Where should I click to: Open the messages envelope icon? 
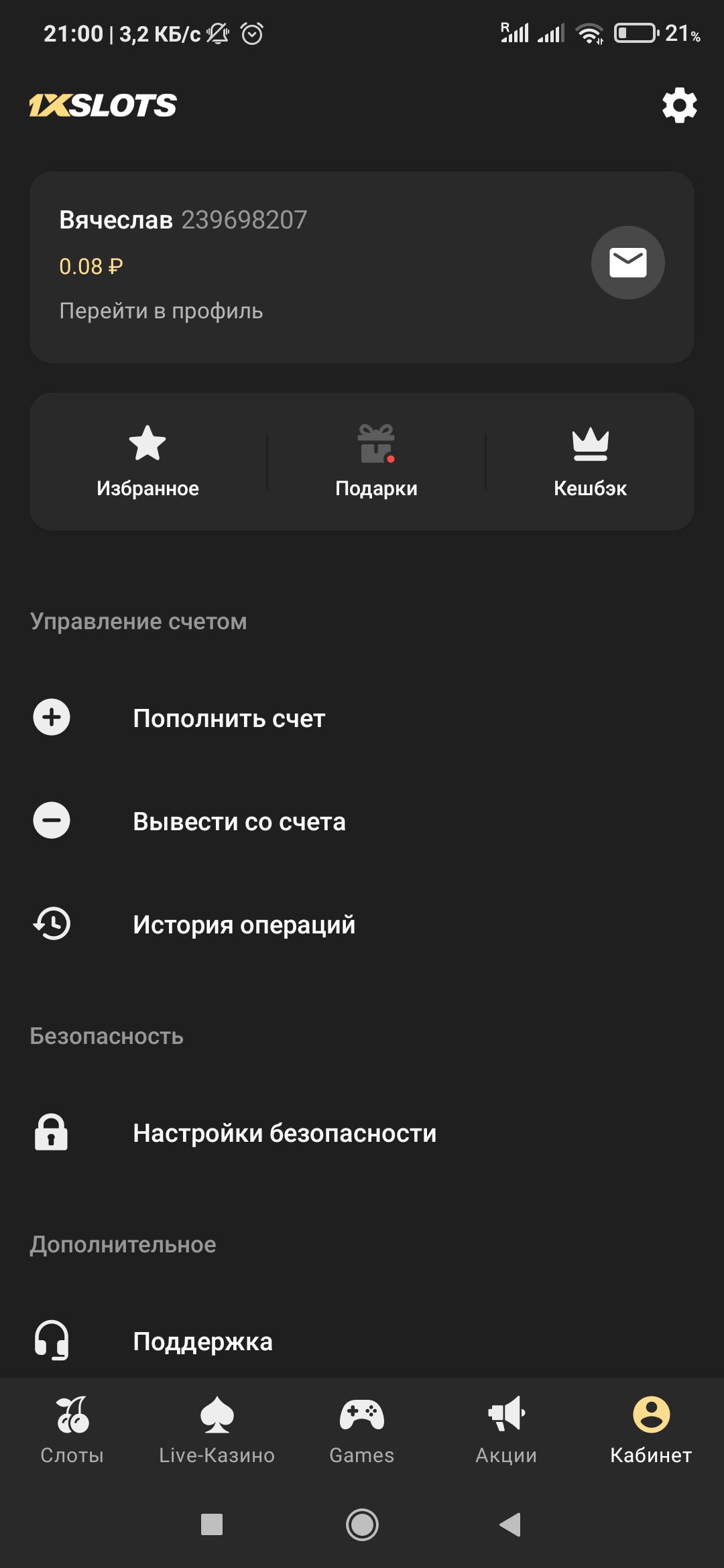[627, 263]
